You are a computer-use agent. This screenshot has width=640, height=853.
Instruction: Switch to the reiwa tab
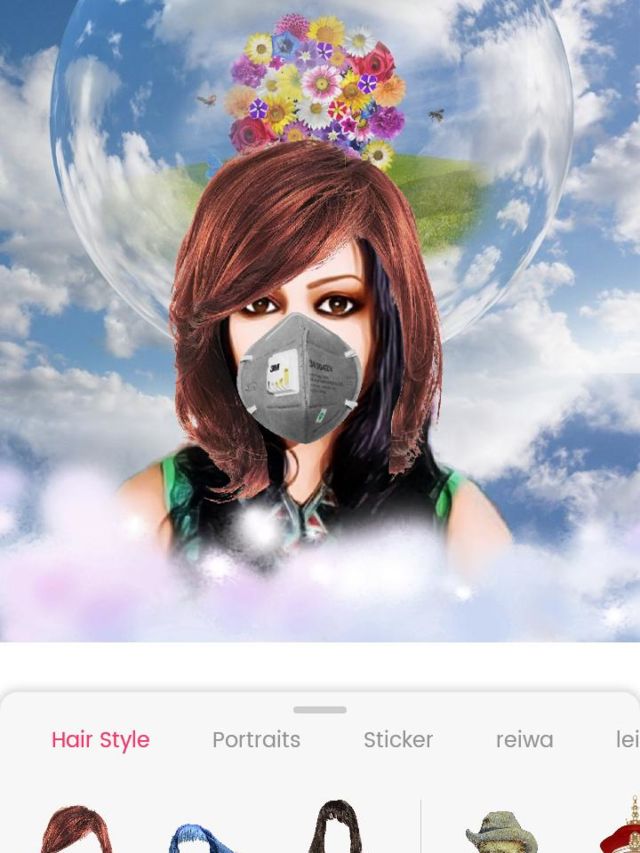coord(524,740)
